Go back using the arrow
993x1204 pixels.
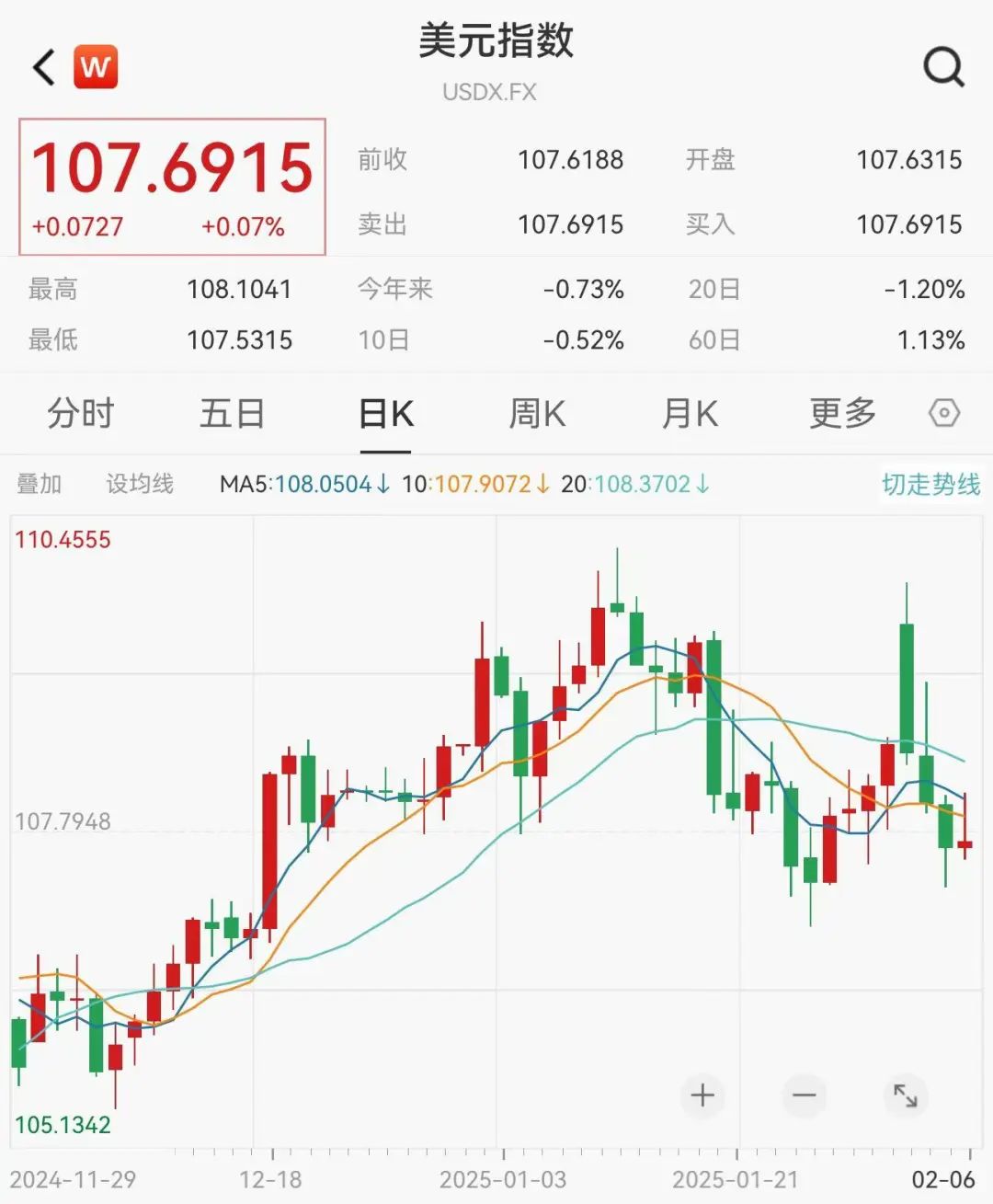click(x=44, y=68)
